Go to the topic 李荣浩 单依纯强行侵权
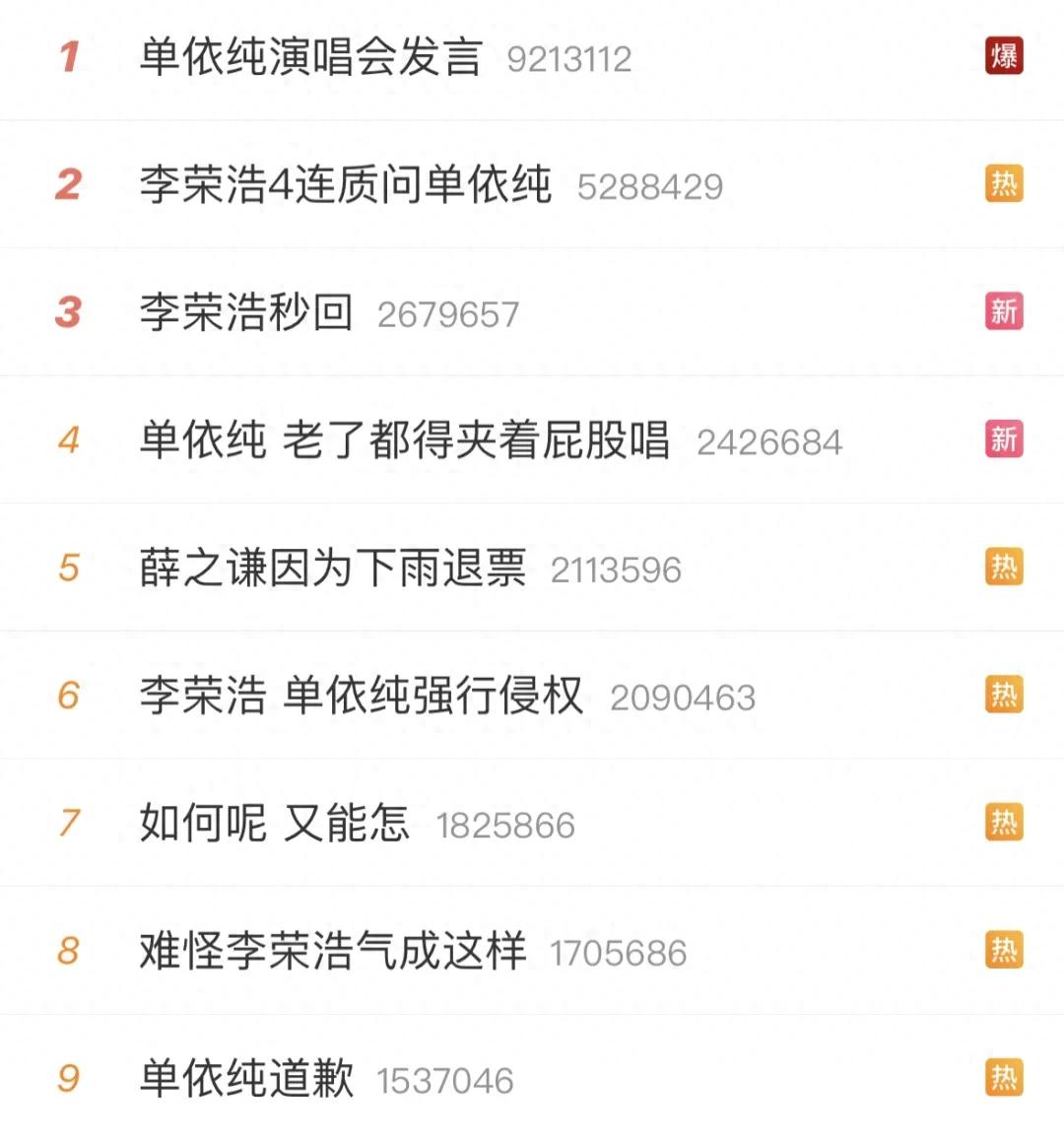 (x=361, y=696)
